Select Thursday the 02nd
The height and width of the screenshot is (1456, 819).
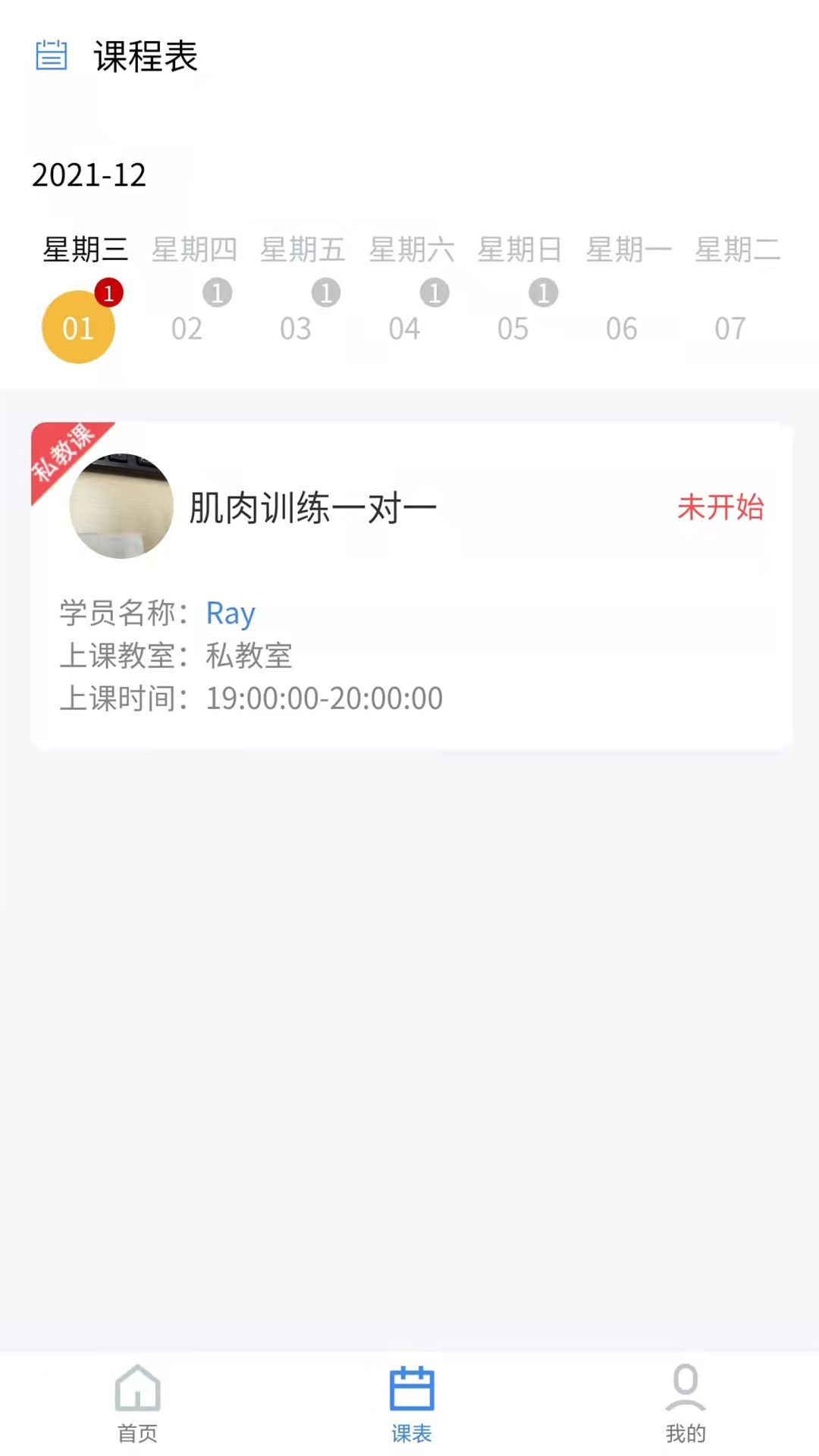point(187,327)
